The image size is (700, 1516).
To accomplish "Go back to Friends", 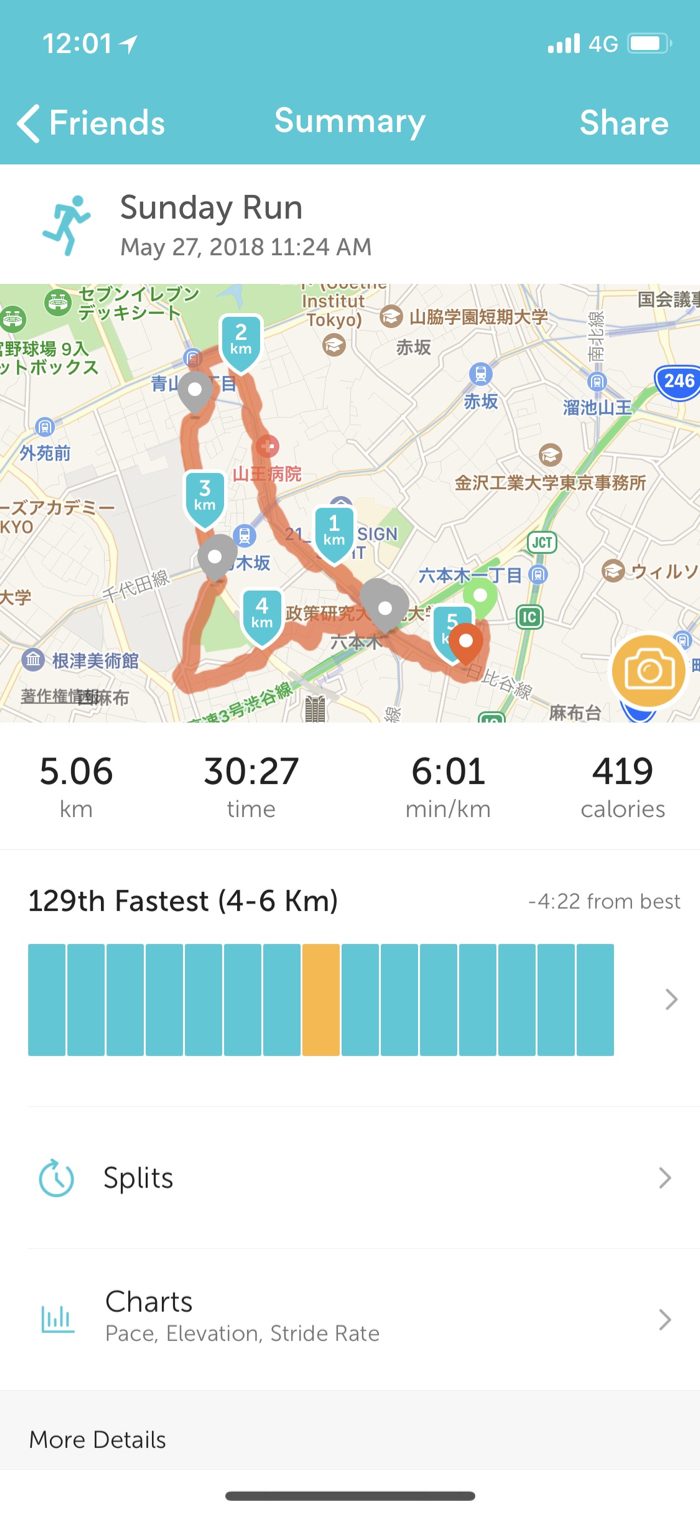I will click(91, 123).
